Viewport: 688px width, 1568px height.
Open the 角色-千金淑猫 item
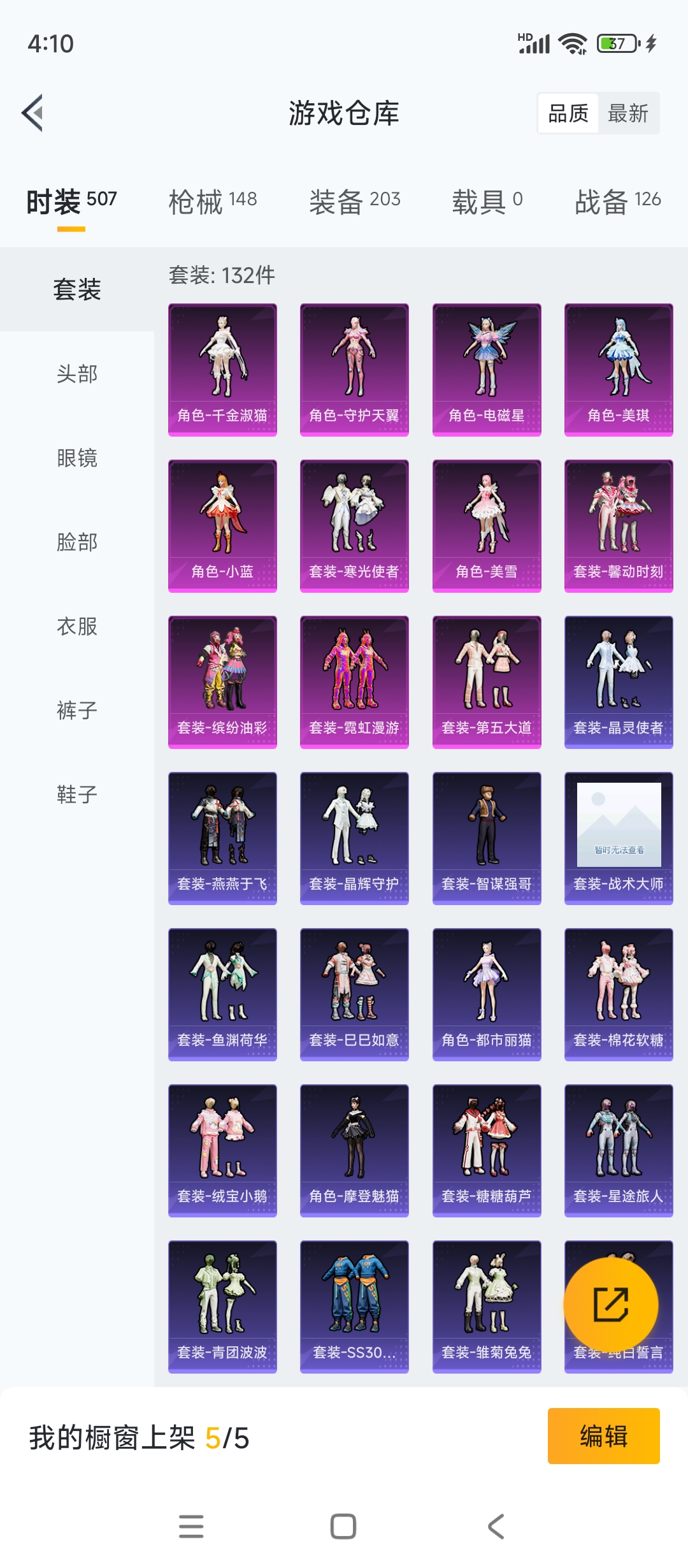click(x=222, y=370)
